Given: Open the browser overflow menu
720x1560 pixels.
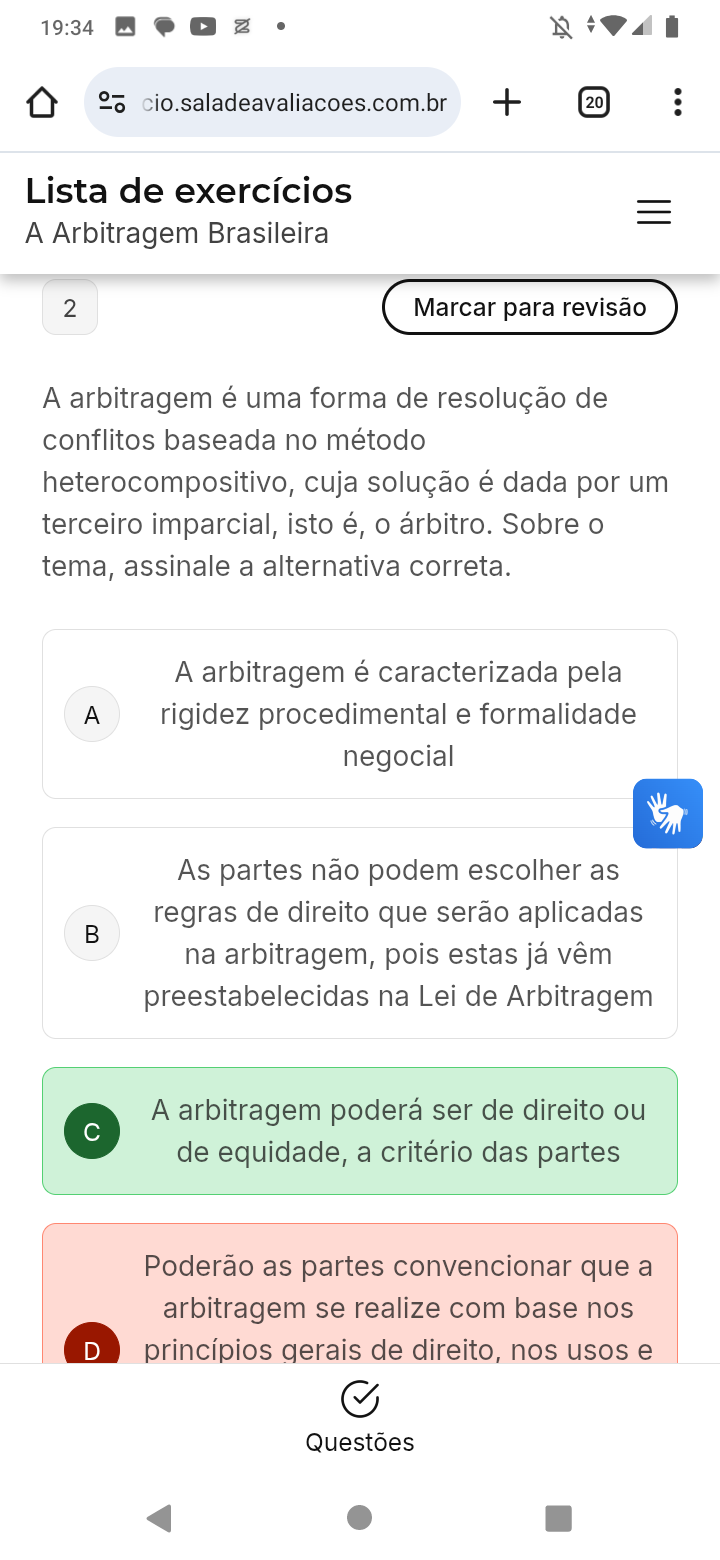Looking at the screenshot, I should (x=678, y=102).
